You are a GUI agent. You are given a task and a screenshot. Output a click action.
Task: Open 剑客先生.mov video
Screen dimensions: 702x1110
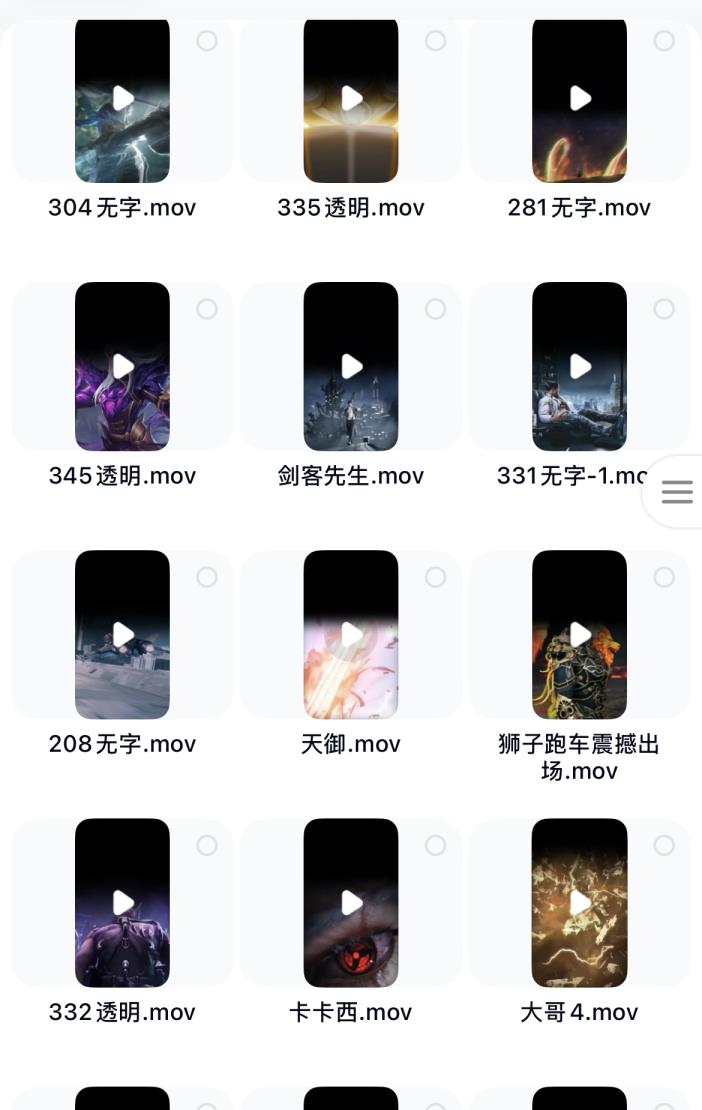(x=351, y=366)
